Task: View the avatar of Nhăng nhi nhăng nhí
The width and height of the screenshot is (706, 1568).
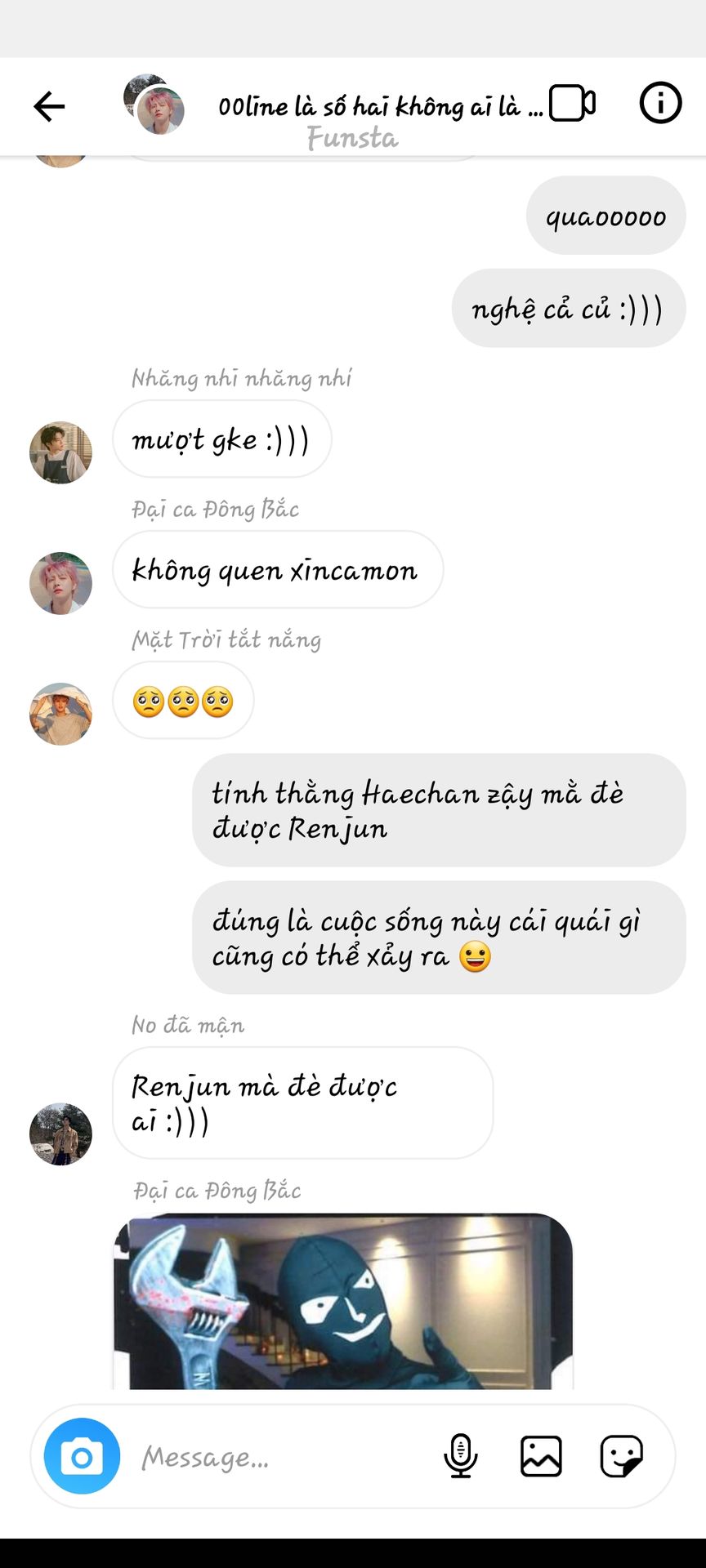Action: pyautogui.click(x=60, y=452)
